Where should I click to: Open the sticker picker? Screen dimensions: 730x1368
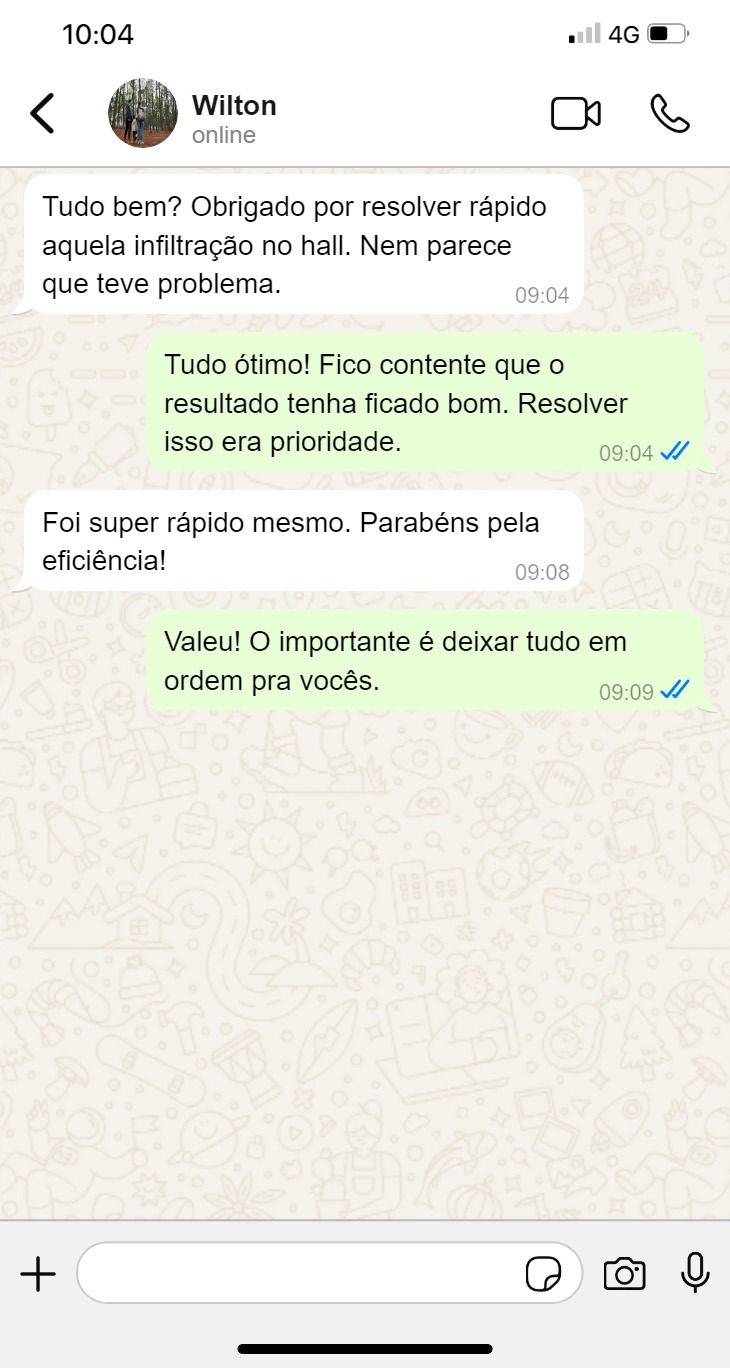tap(544, 1275)
